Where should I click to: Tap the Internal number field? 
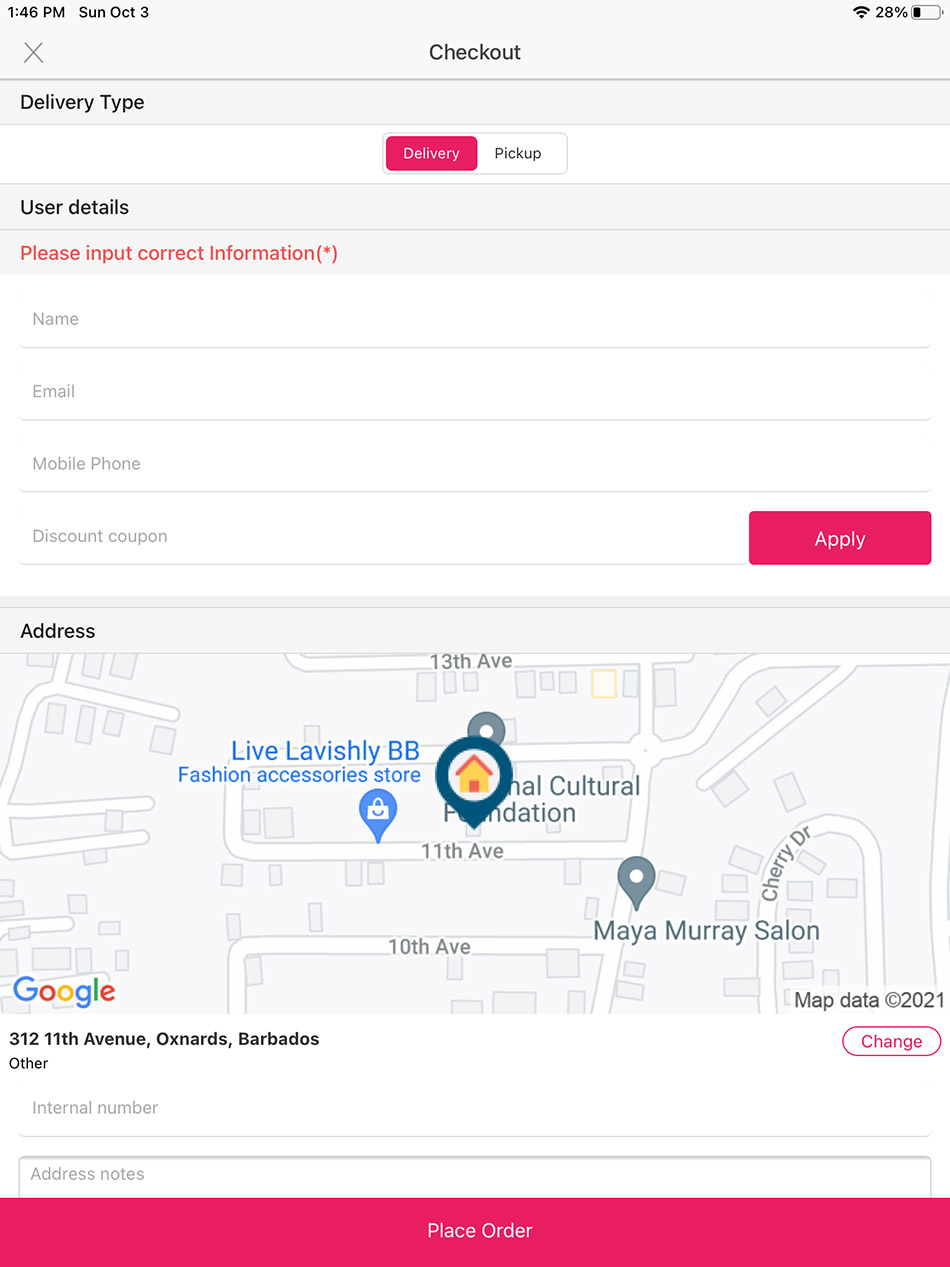pos(474,1109)
